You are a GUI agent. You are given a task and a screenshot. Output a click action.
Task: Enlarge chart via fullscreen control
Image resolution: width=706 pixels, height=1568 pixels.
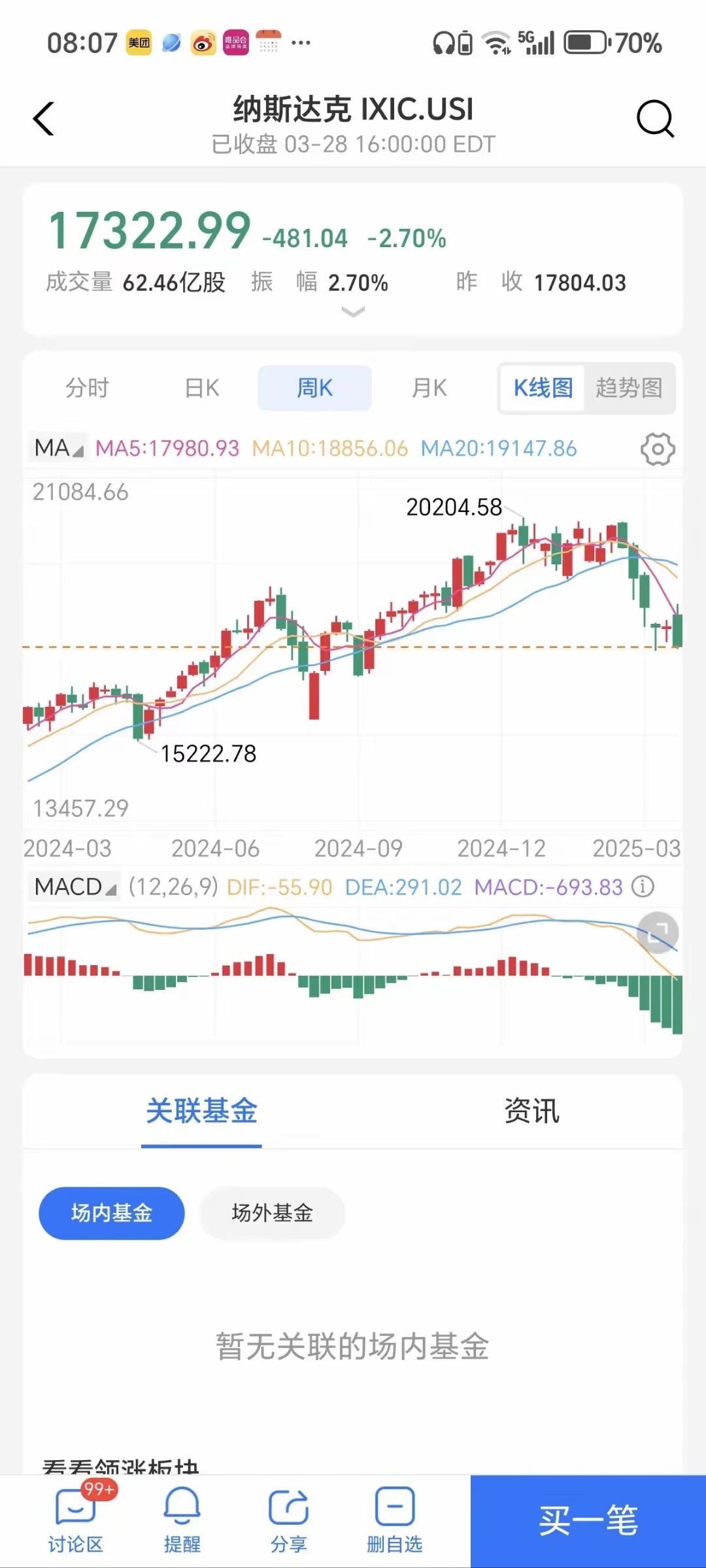tap(658, 933)
